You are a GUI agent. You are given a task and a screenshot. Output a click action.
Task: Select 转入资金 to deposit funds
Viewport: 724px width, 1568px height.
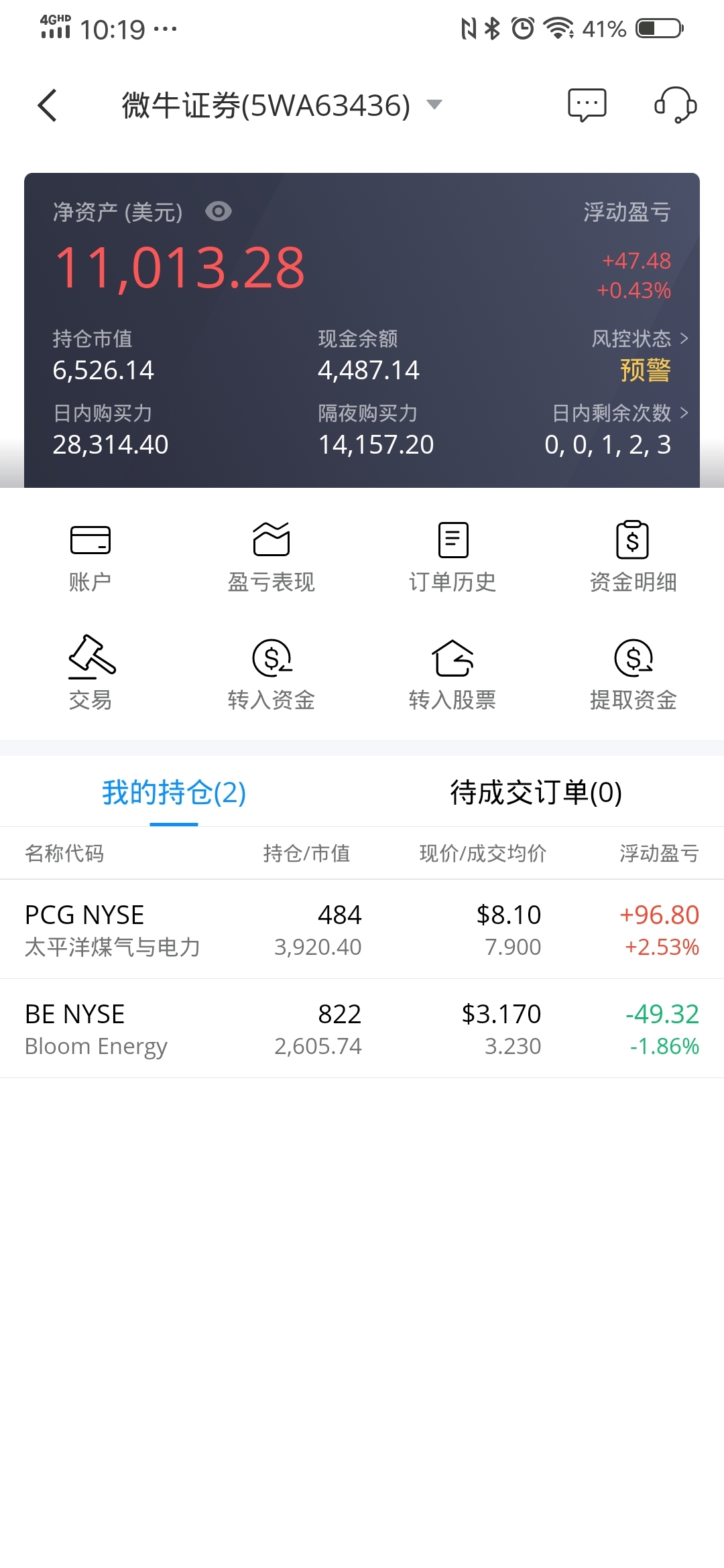tap(271, 673)
